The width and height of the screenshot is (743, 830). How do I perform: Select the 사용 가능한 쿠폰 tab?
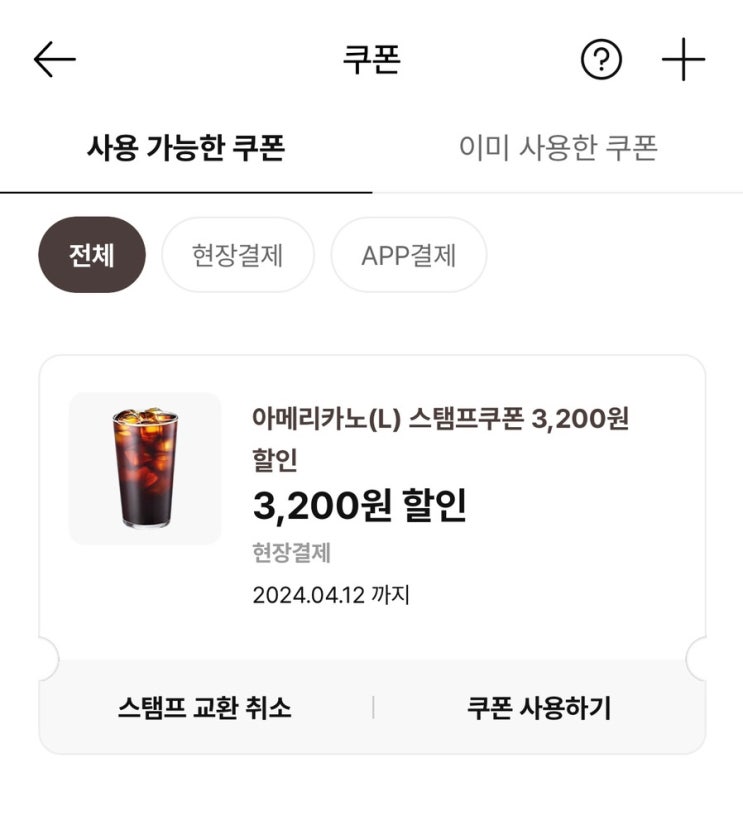point(186,148)
